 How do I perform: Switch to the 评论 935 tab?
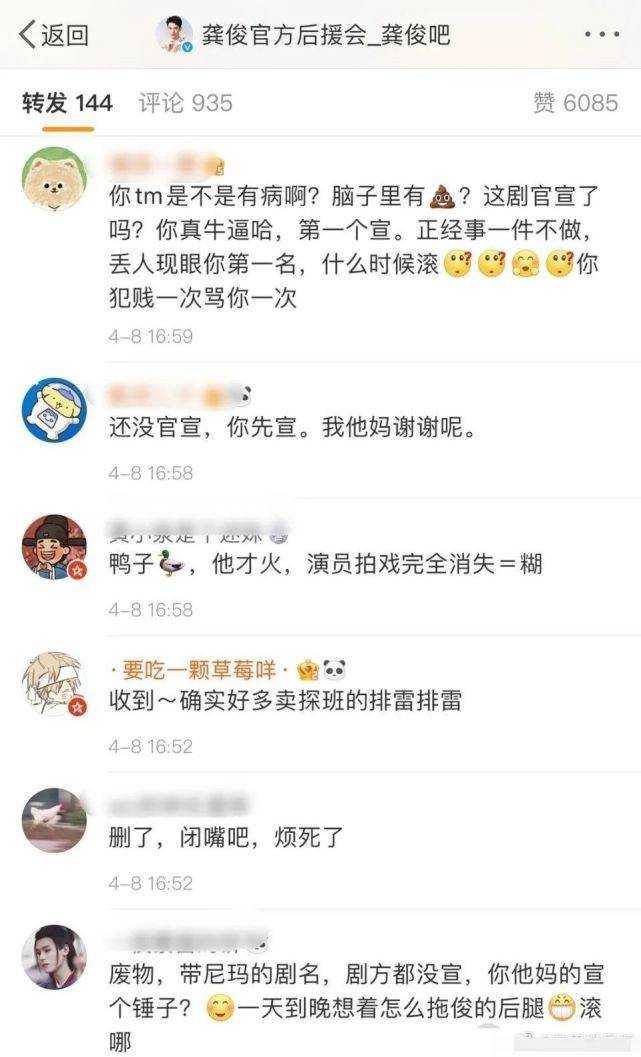click(x=185, y=103)
